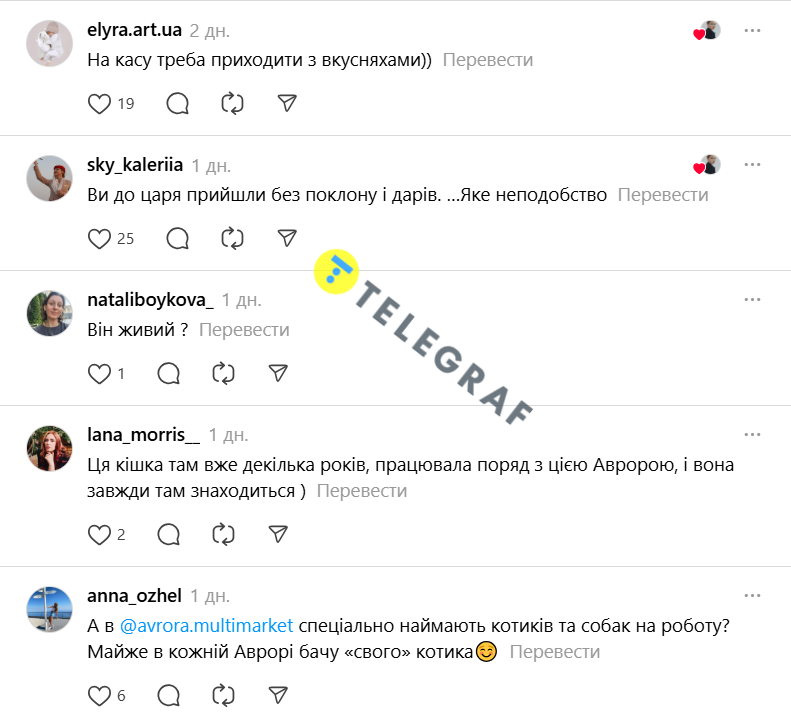Viewport: 791px width, 721px height.
Task: Like the comment by elyra.art.ua
Action: [100, 104]
